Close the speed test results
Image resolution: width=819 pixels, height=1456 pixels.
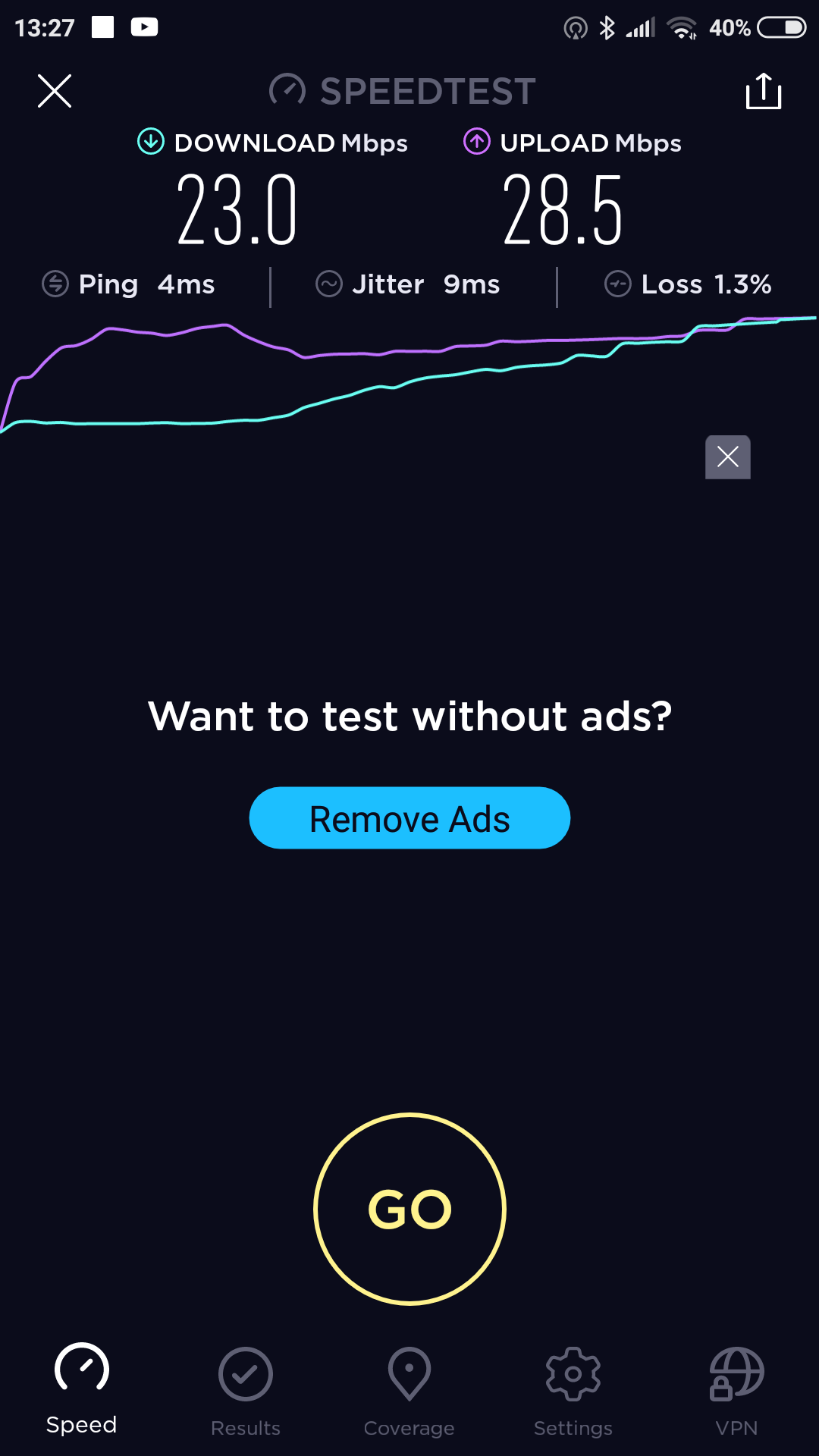[55, 91]
